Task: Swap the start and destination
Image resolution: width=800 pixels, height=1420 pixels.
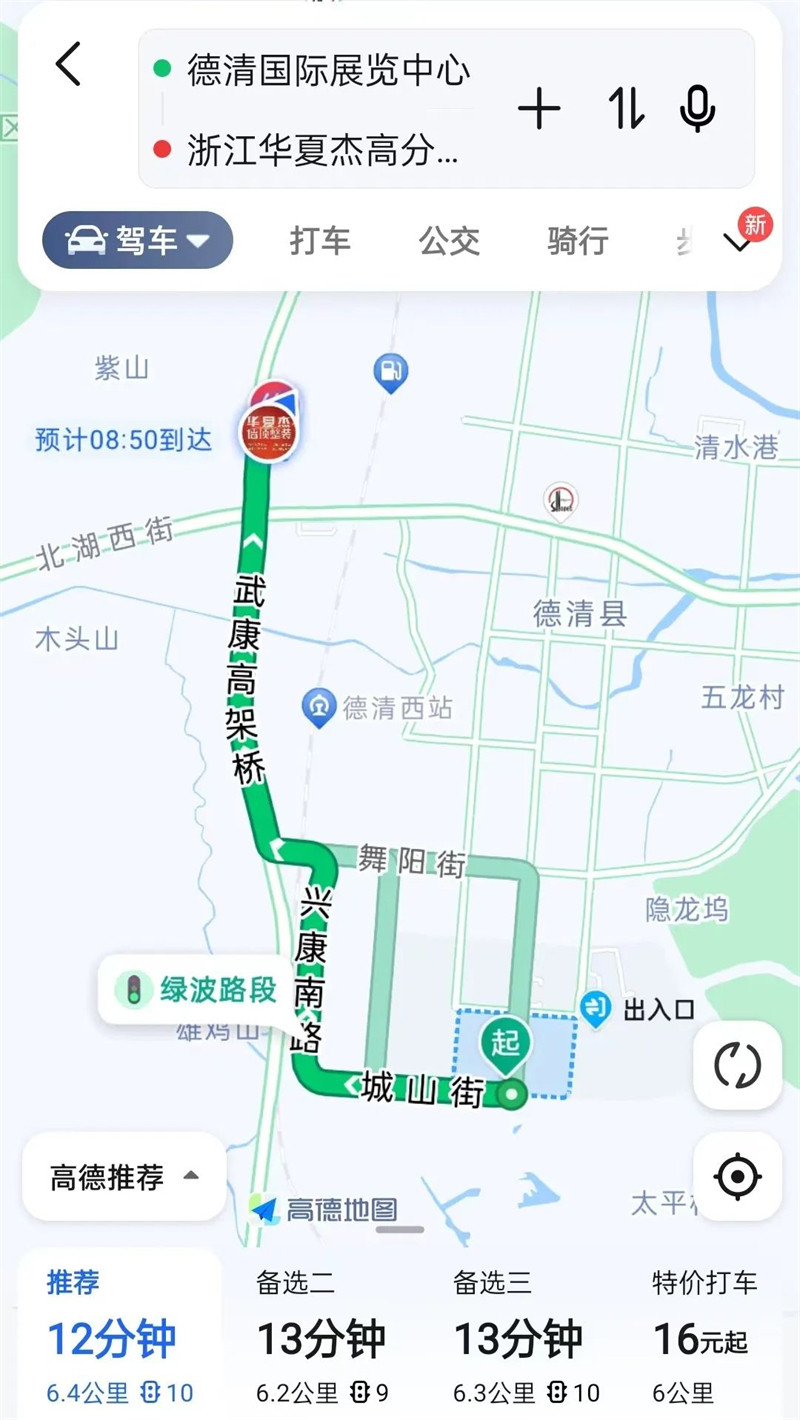Action: [x=628, y=109]
